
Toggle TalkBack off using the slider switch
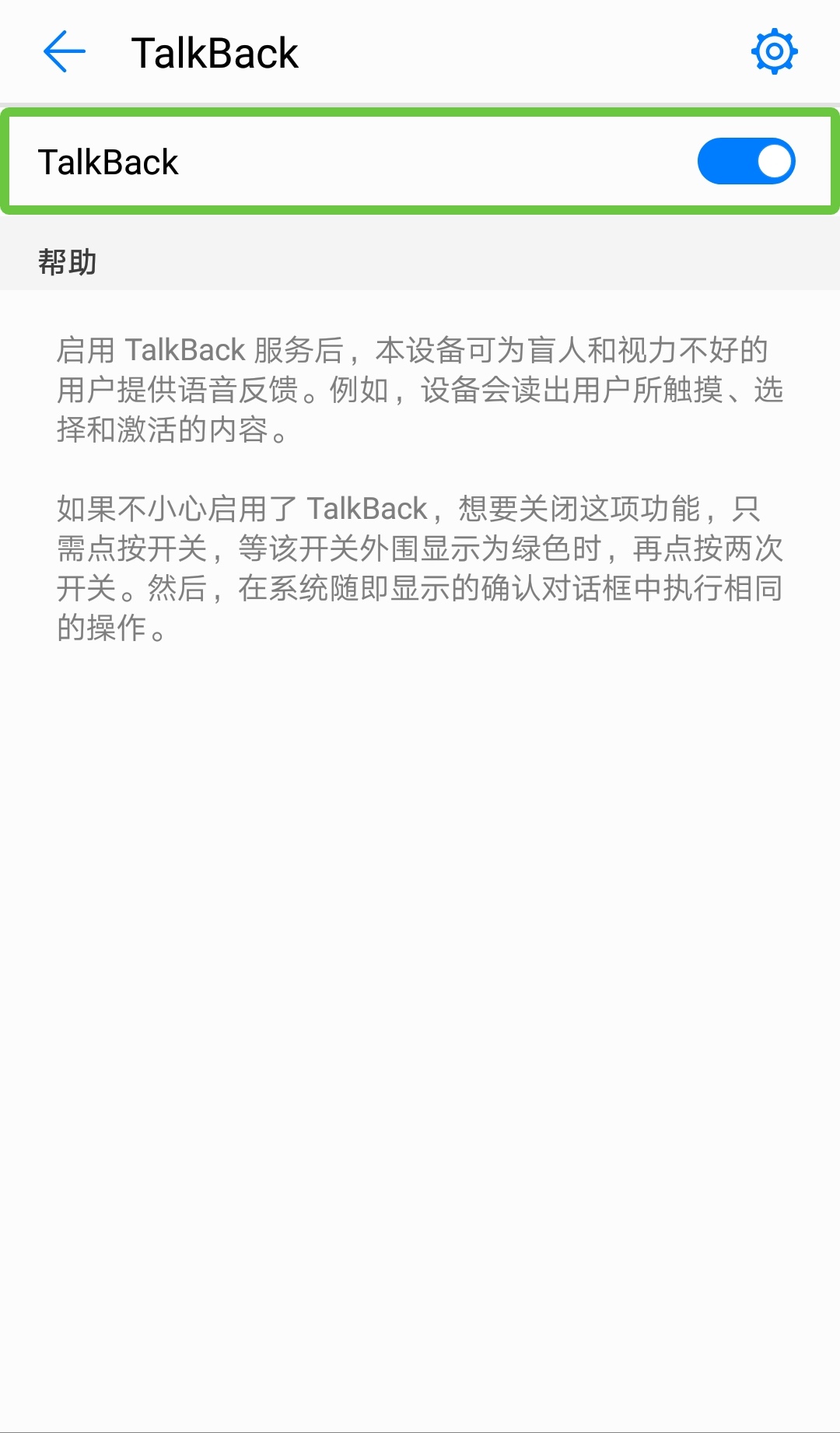747,159
